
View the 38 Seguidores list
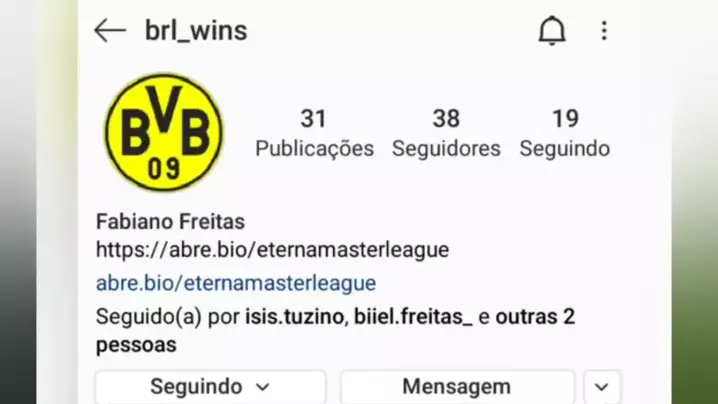tap(446, 133)
